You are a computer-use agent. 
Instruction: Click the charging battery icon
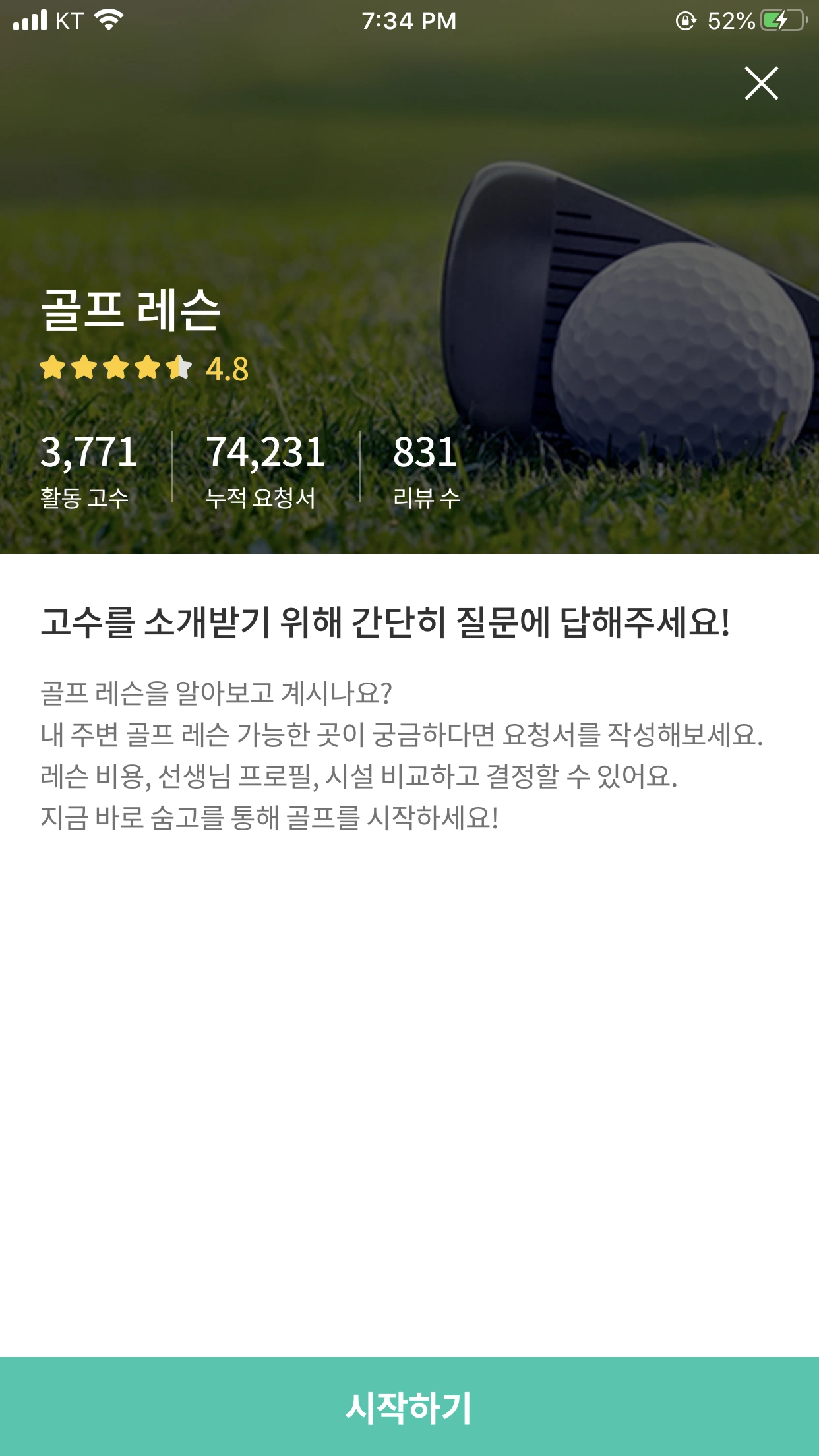[780, 21]
